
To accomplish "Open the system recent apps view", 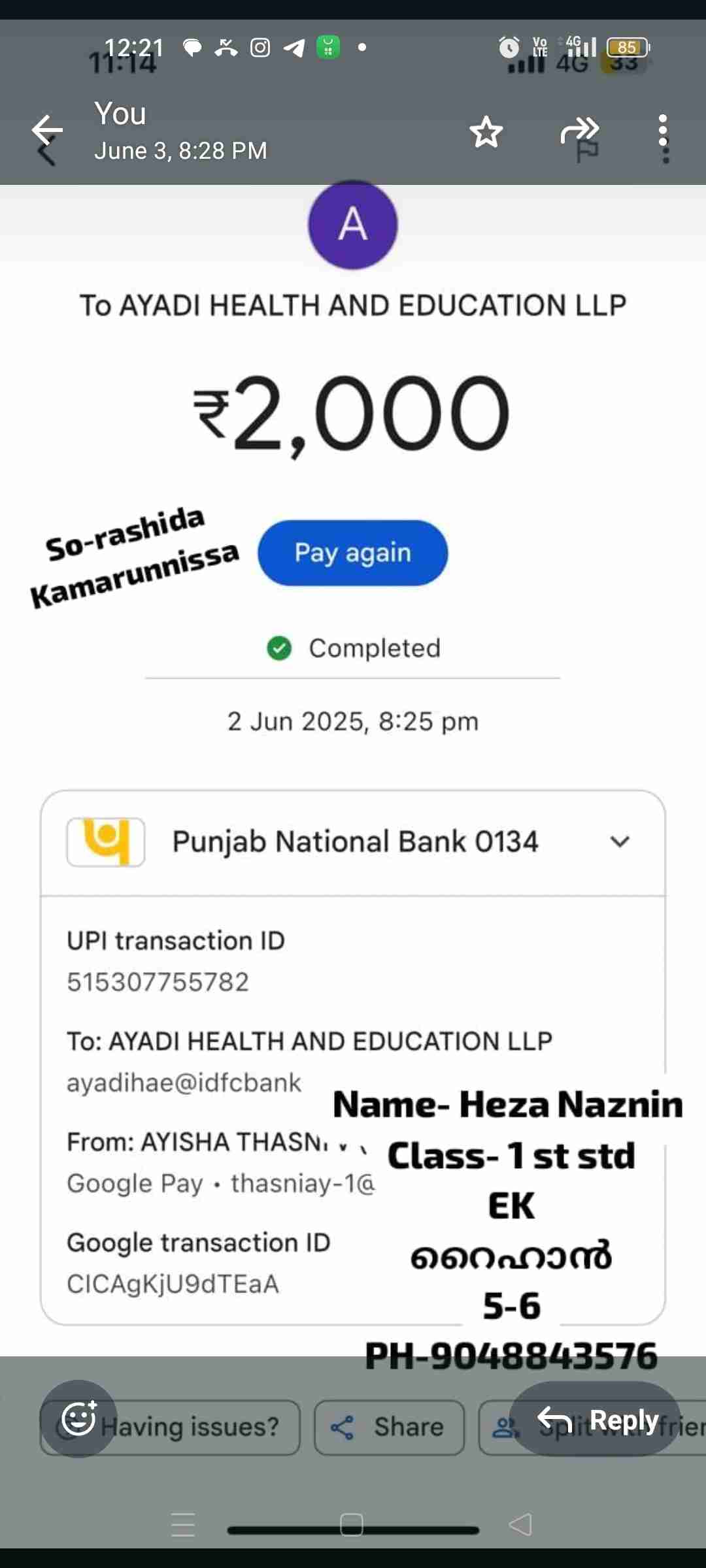I will 183,1525.
